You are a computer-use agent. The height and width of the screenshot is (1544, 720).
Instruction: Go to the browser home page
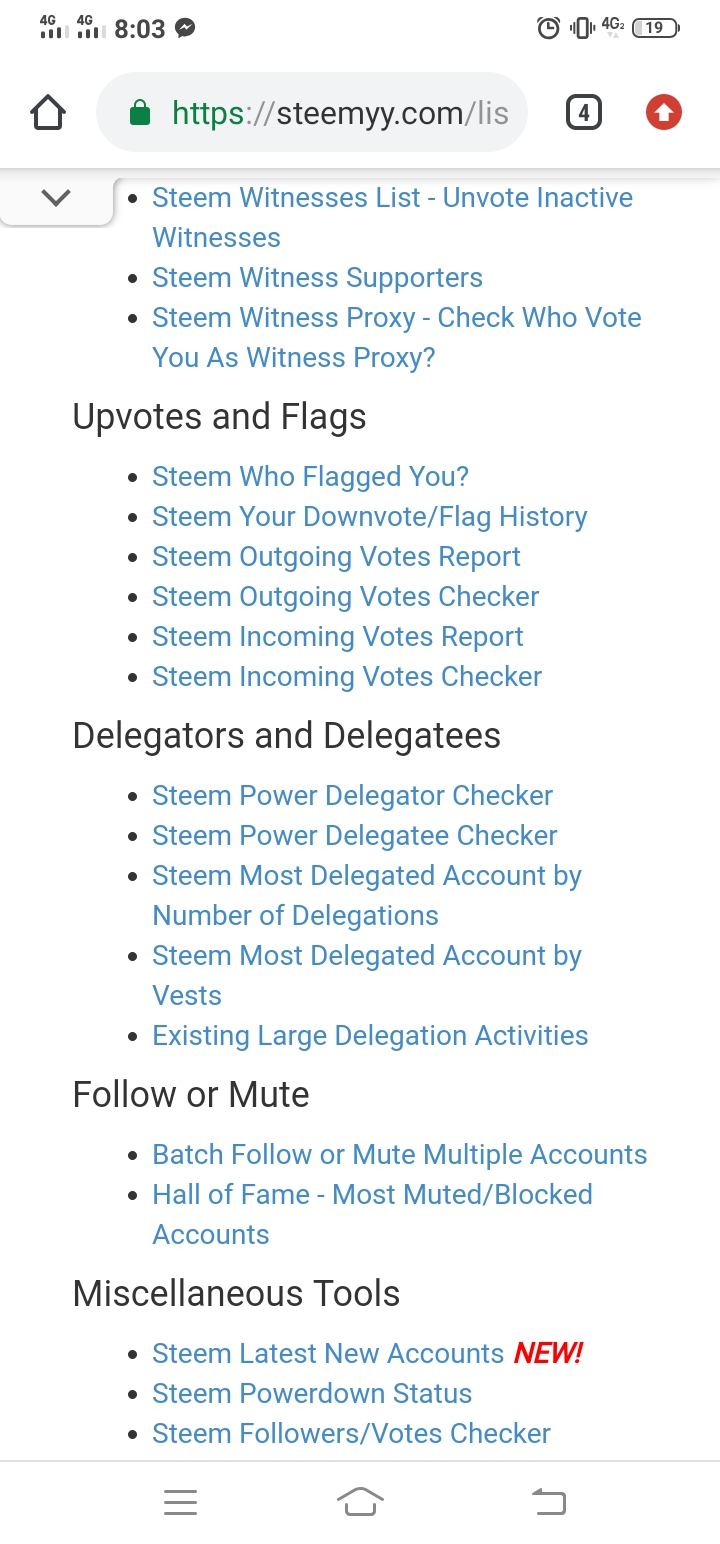[48, 113]
